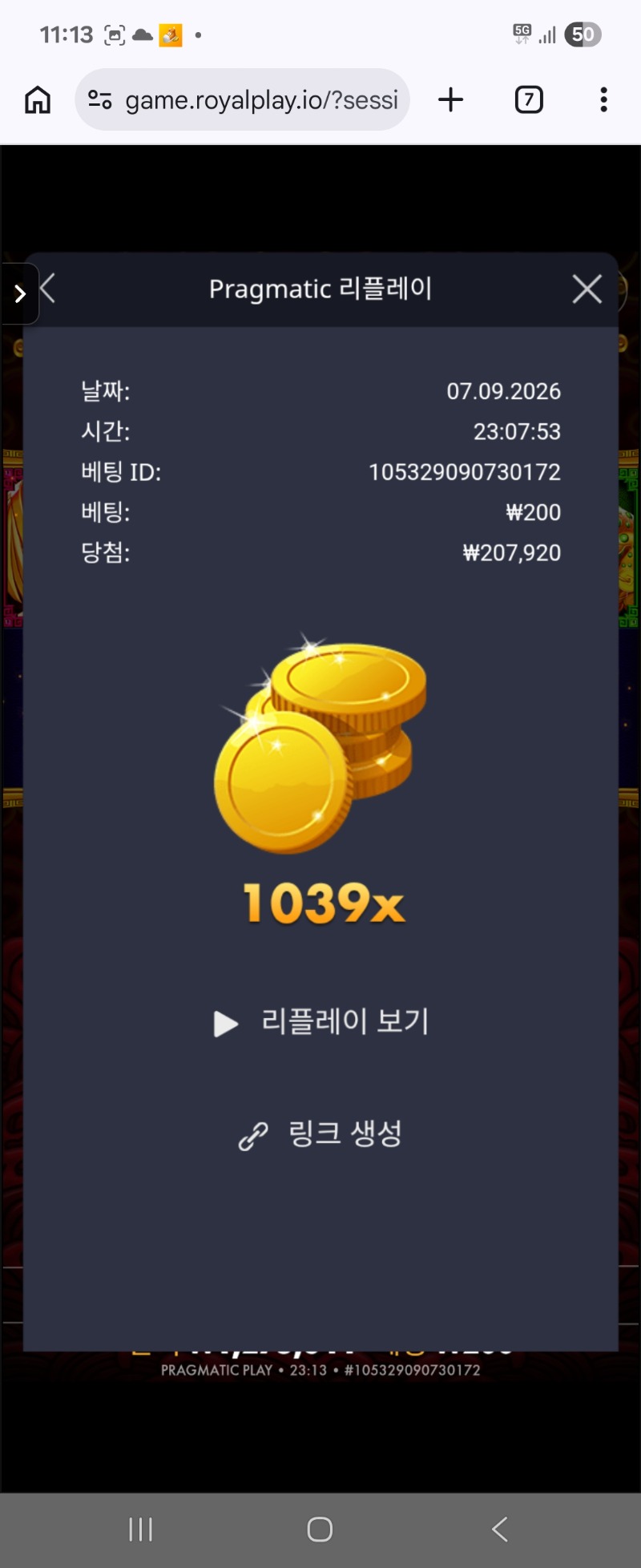Tap the game.royalplay.io address bar
641x1568 pixels.
(x=243, y=100)
